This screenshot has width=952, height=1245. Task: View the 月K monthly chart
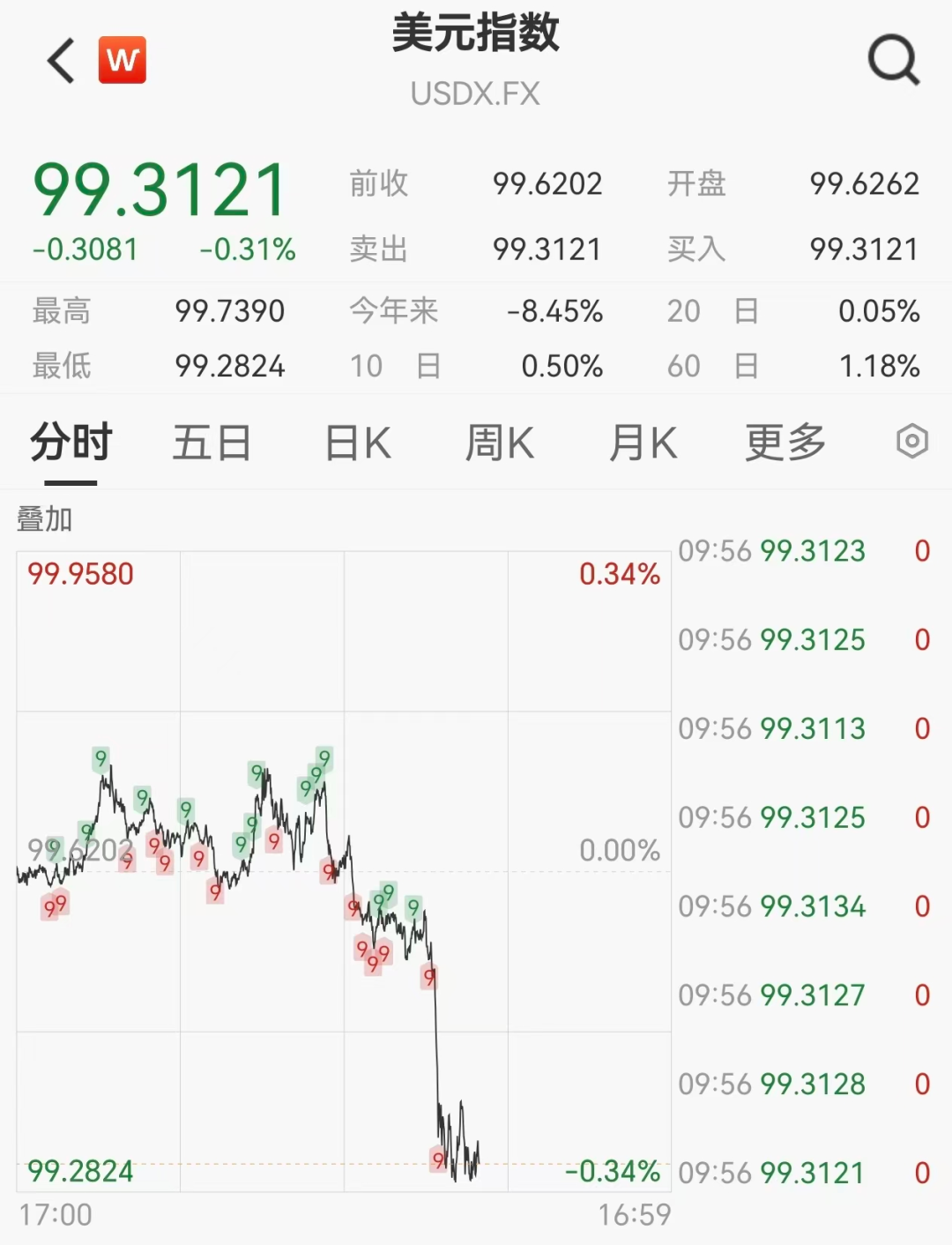click(643, 443)
